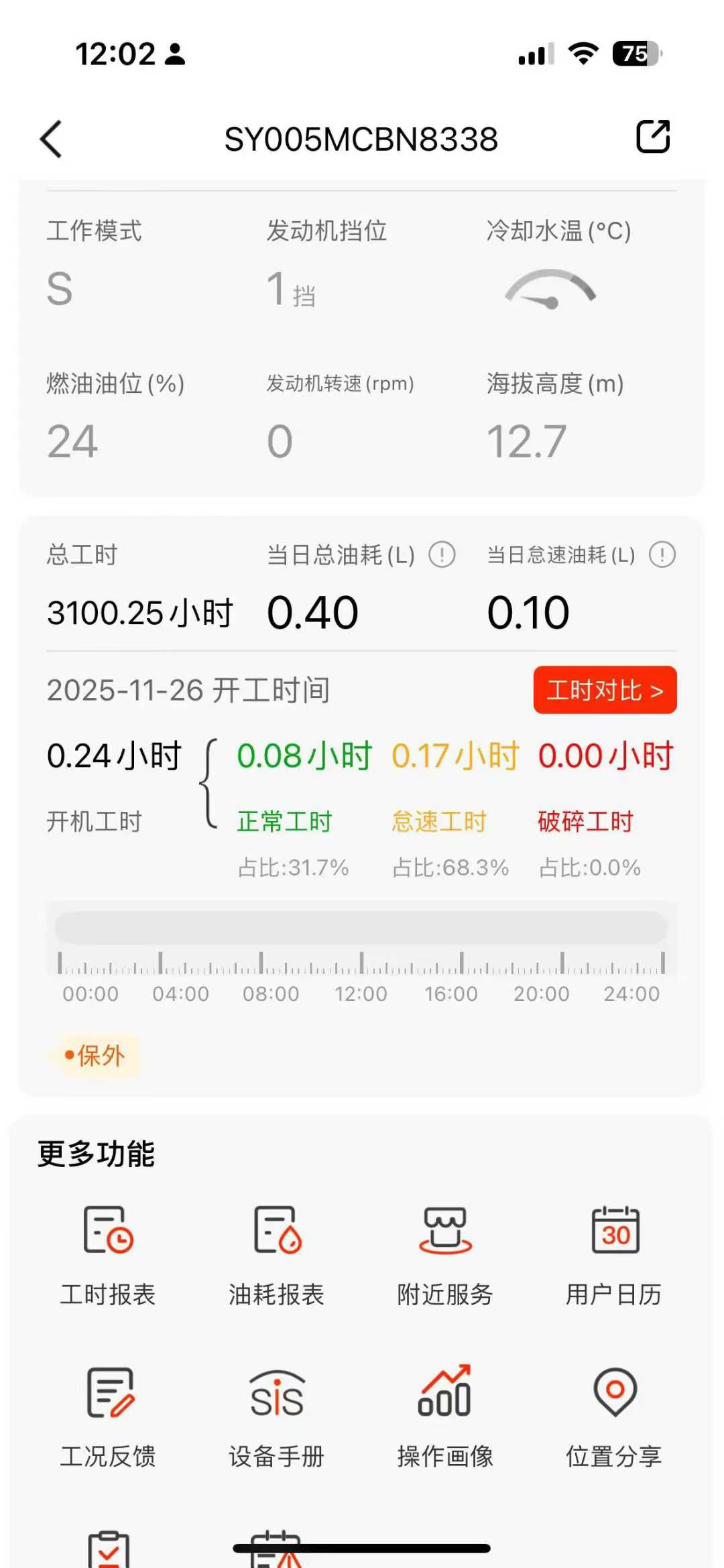Tap the 当日总油耗 info exclamation icon
The height and width of the screenshot is (1568, 724).
click(442, 555)
